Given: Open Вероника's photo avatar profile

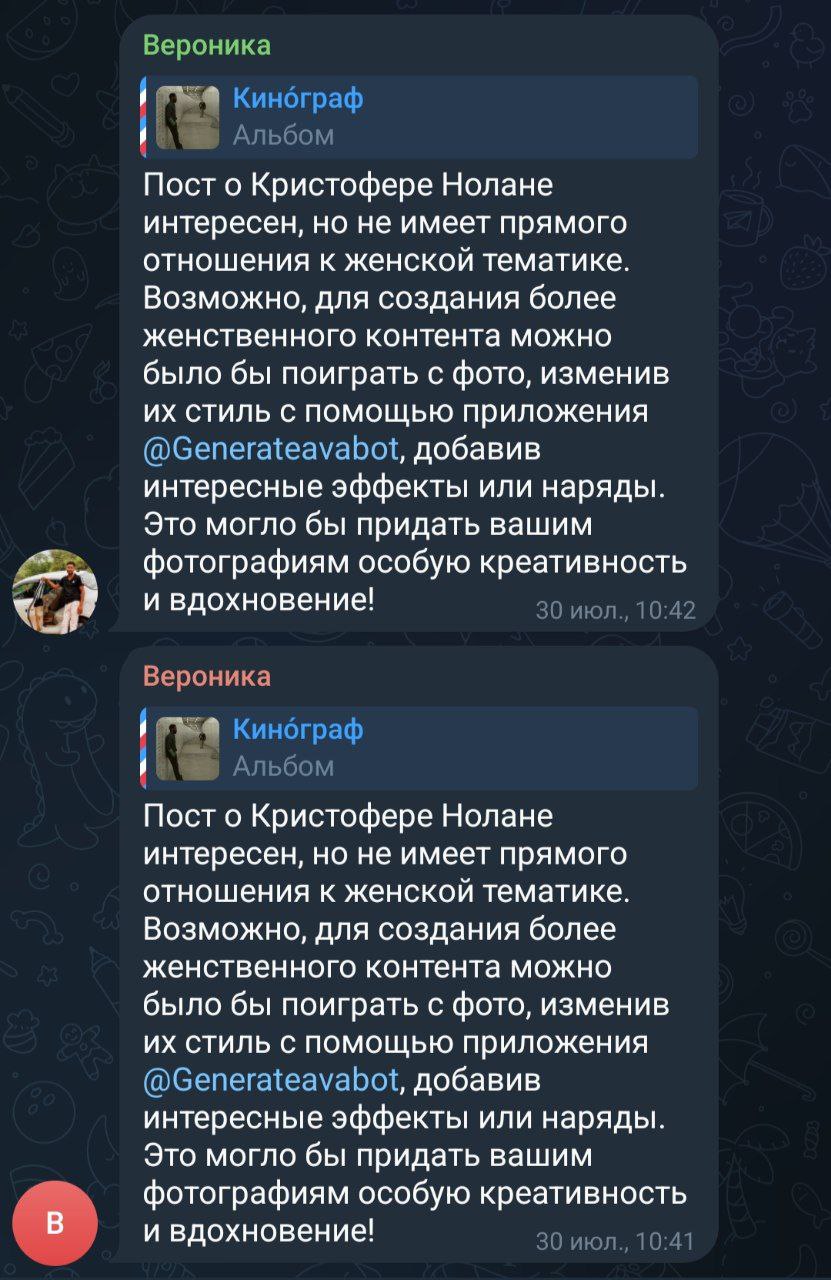Looking at the screenshot, I should 55,591.
